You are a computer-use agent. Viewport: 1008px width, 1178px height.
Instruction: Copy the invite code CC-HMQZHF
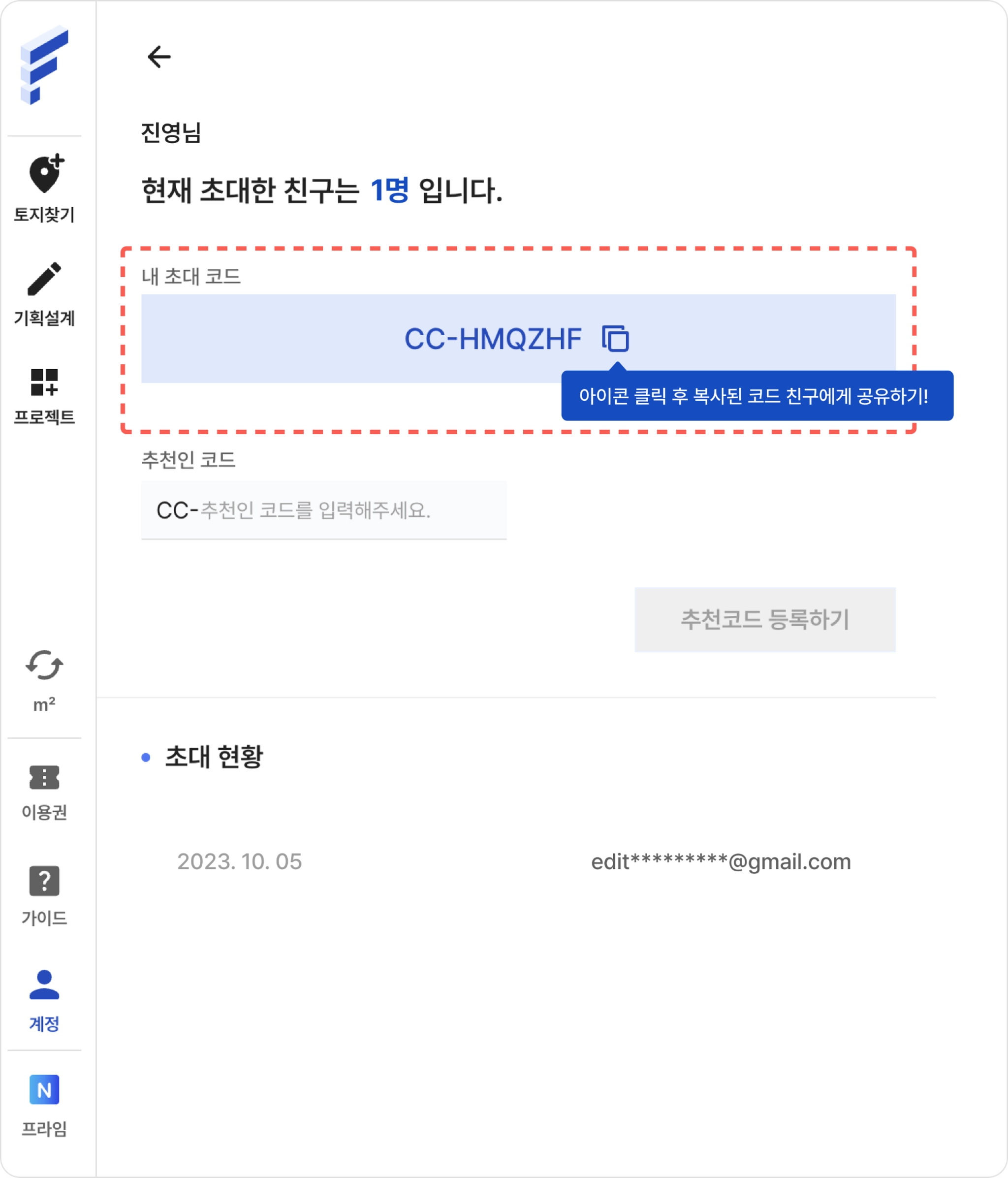(615, 339)
